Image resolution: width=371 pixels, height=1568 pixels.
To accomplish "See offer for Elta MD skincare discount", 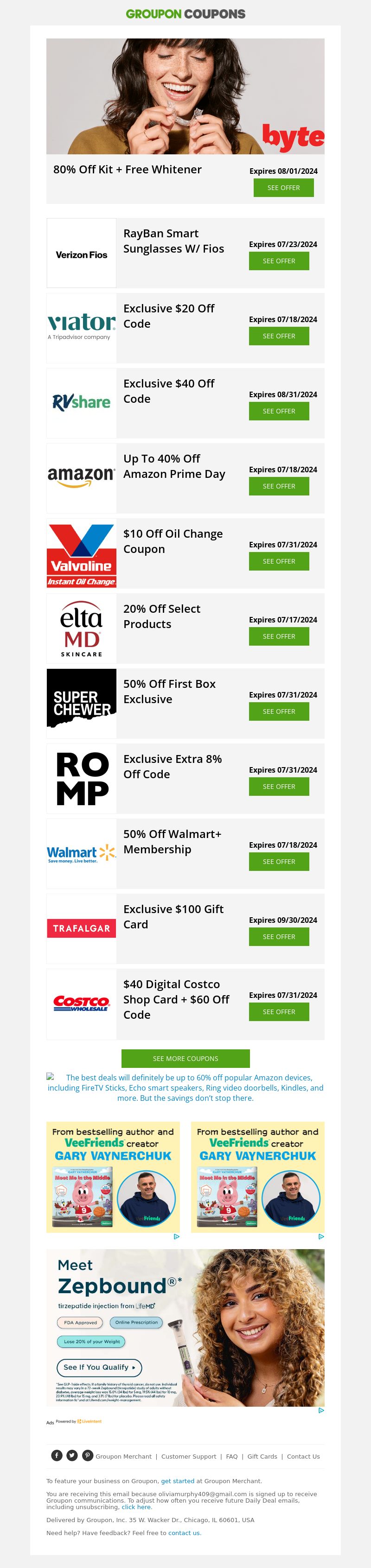I will [x=278, y=636].
